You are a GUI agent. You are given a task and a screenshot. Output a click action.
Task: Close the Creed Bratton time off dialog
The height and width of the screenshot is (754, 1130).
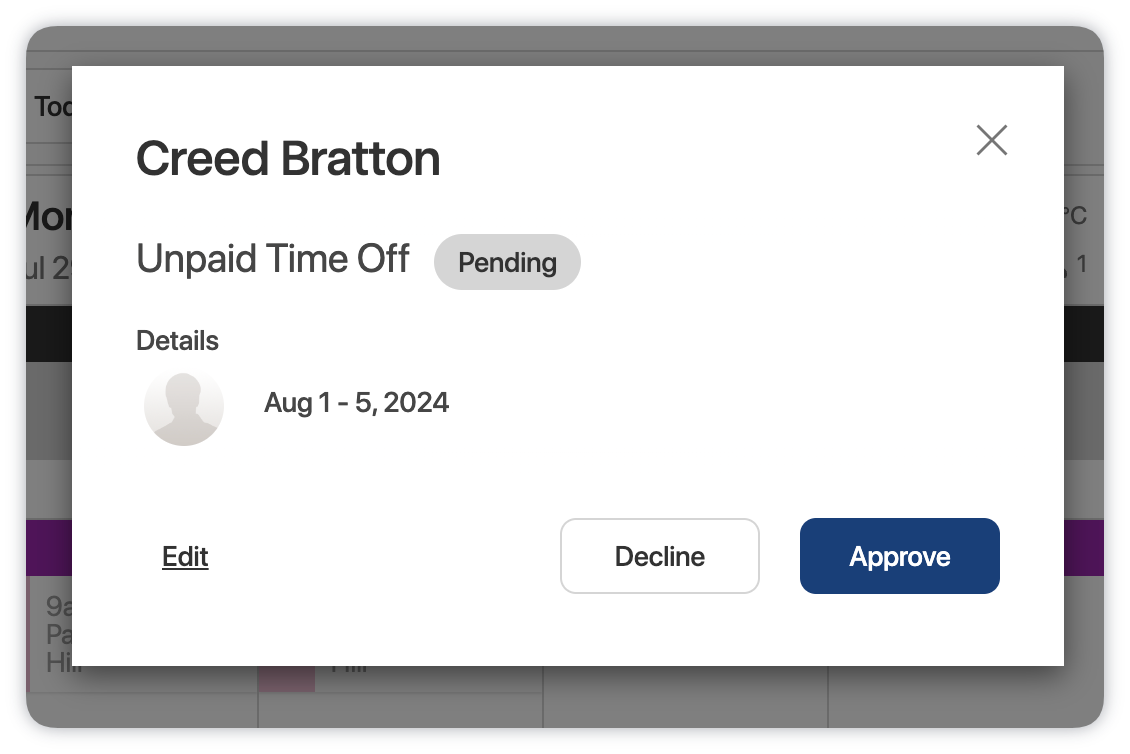(x=991, y=140)
